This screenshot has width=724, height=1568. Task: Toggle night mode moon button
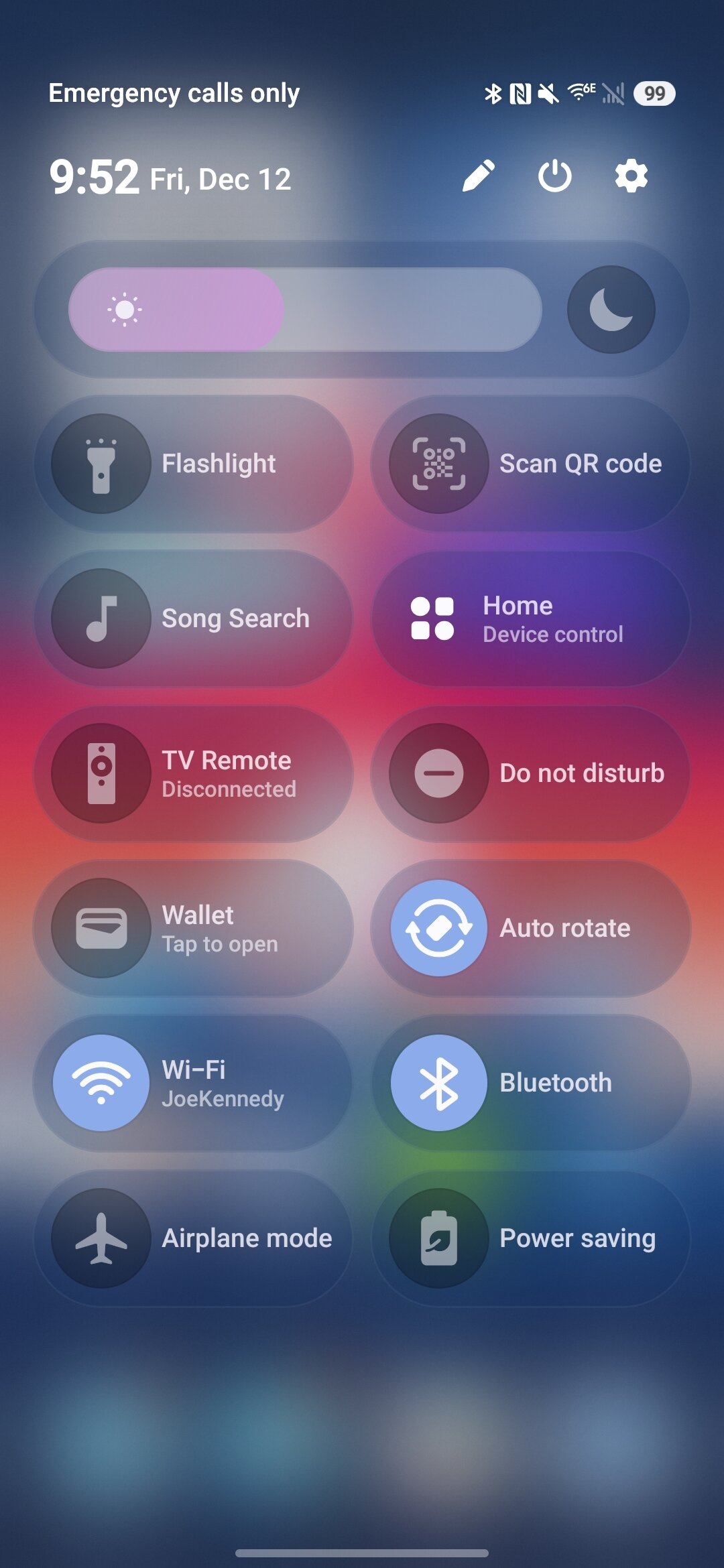pyautogui.click(x=611, y=310)
